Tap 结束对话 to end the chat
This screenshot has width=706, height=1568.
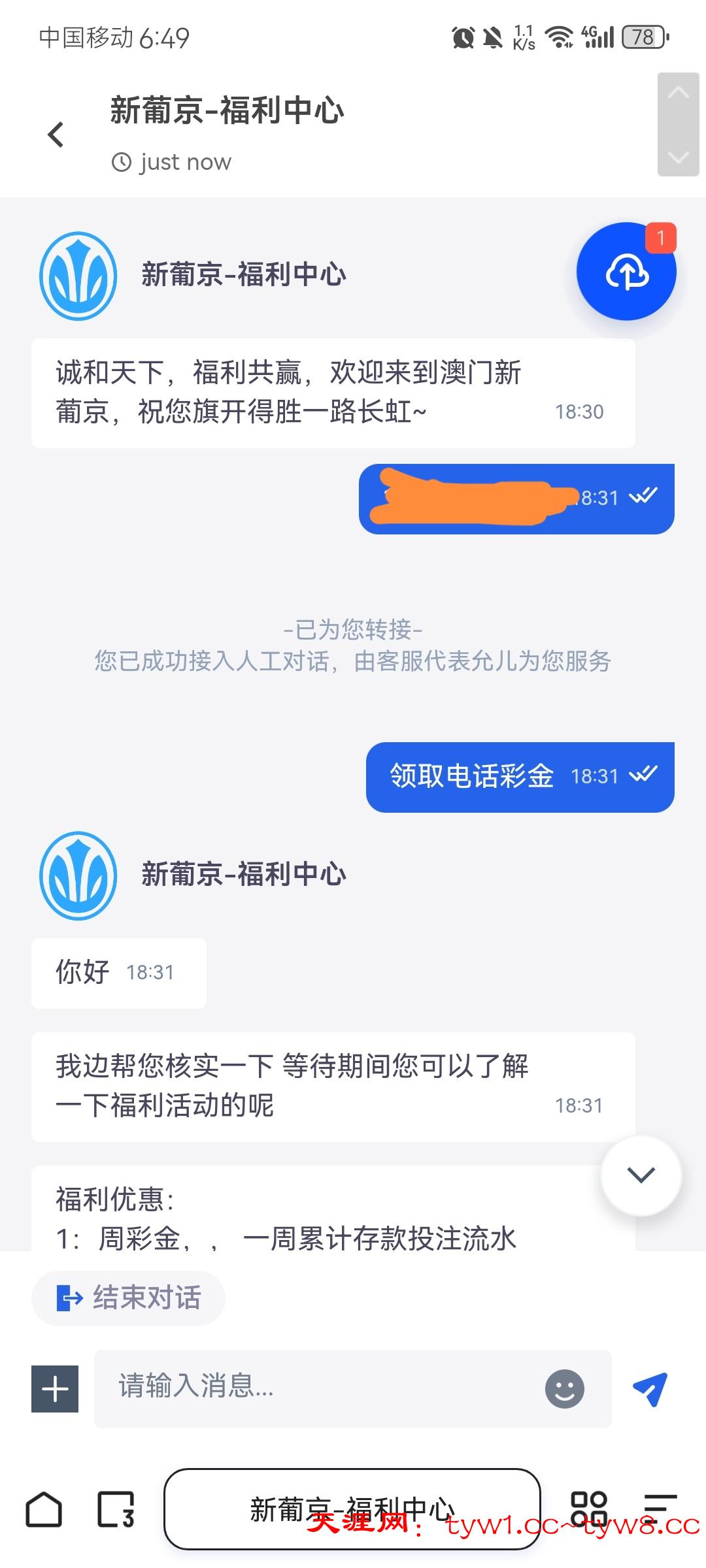point(129,1298)
